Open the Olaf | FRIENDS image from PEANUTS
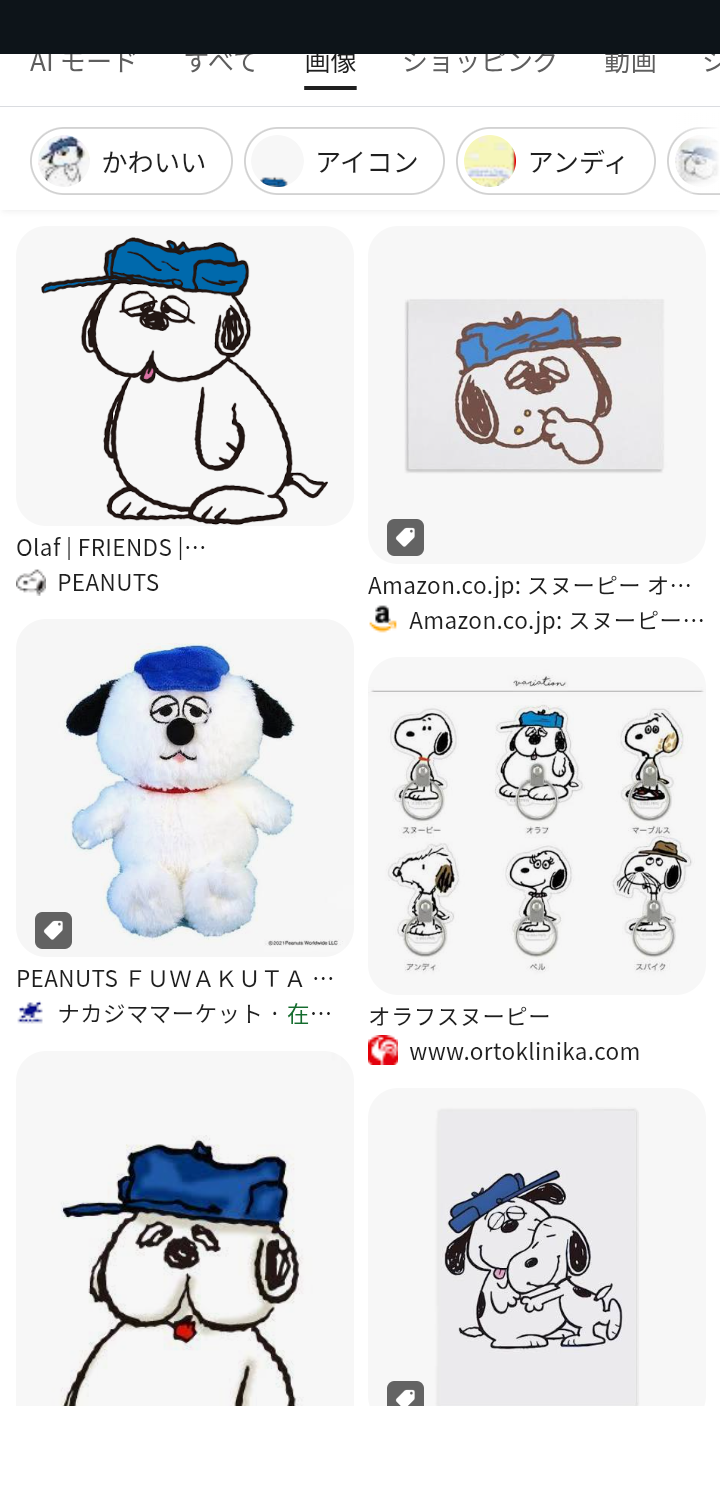Viewport: 720px width, 1496px height. 185,376
